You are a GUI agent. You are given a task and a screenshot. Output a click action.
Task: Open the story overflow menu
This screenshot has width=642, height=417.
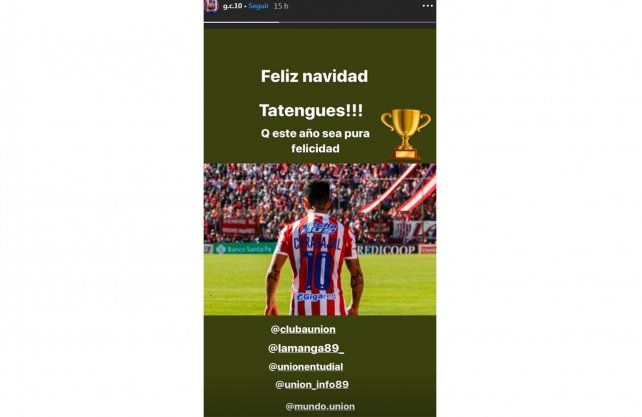click(427, 6)
